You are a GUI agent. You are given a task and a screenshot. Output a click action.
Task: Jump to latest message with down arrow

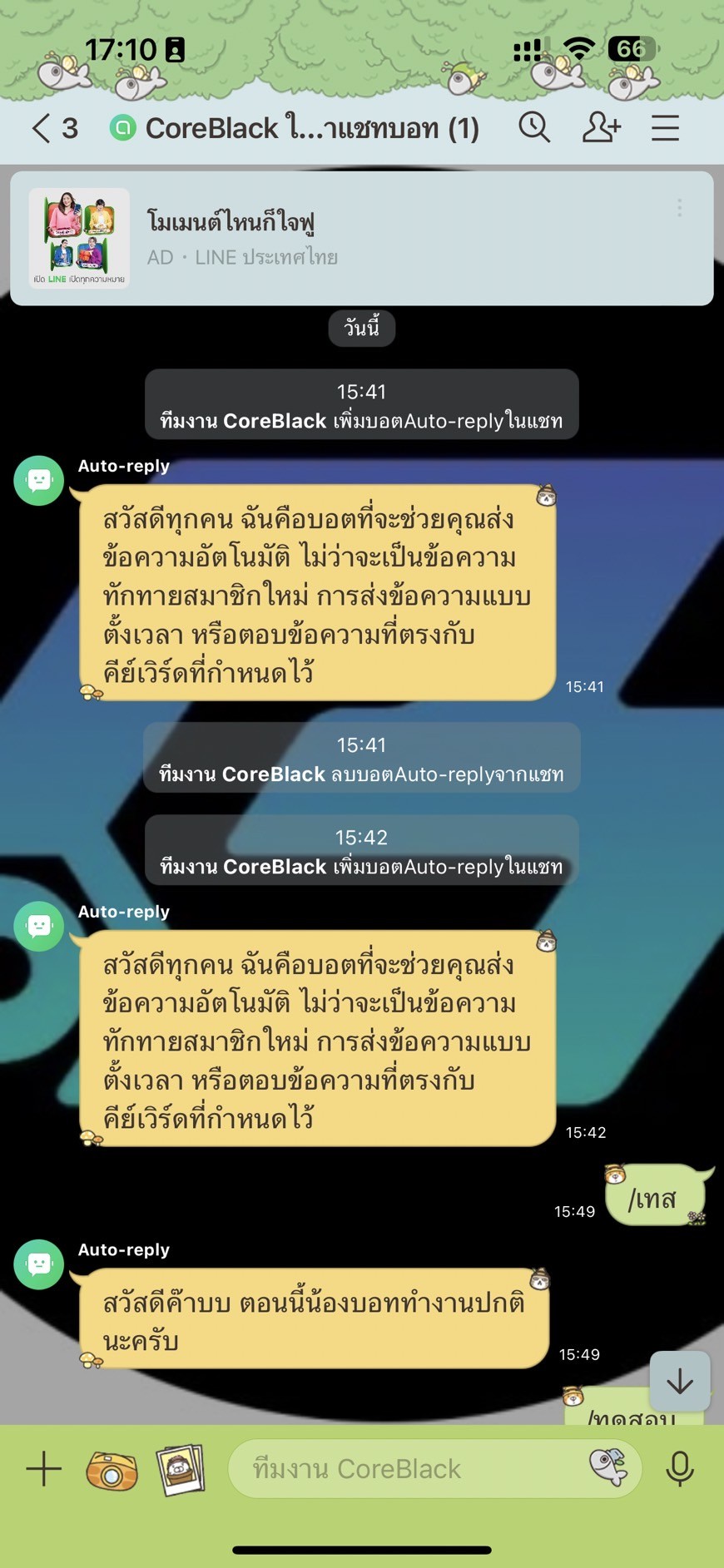pyautogui.click(x=680, y=1382)
